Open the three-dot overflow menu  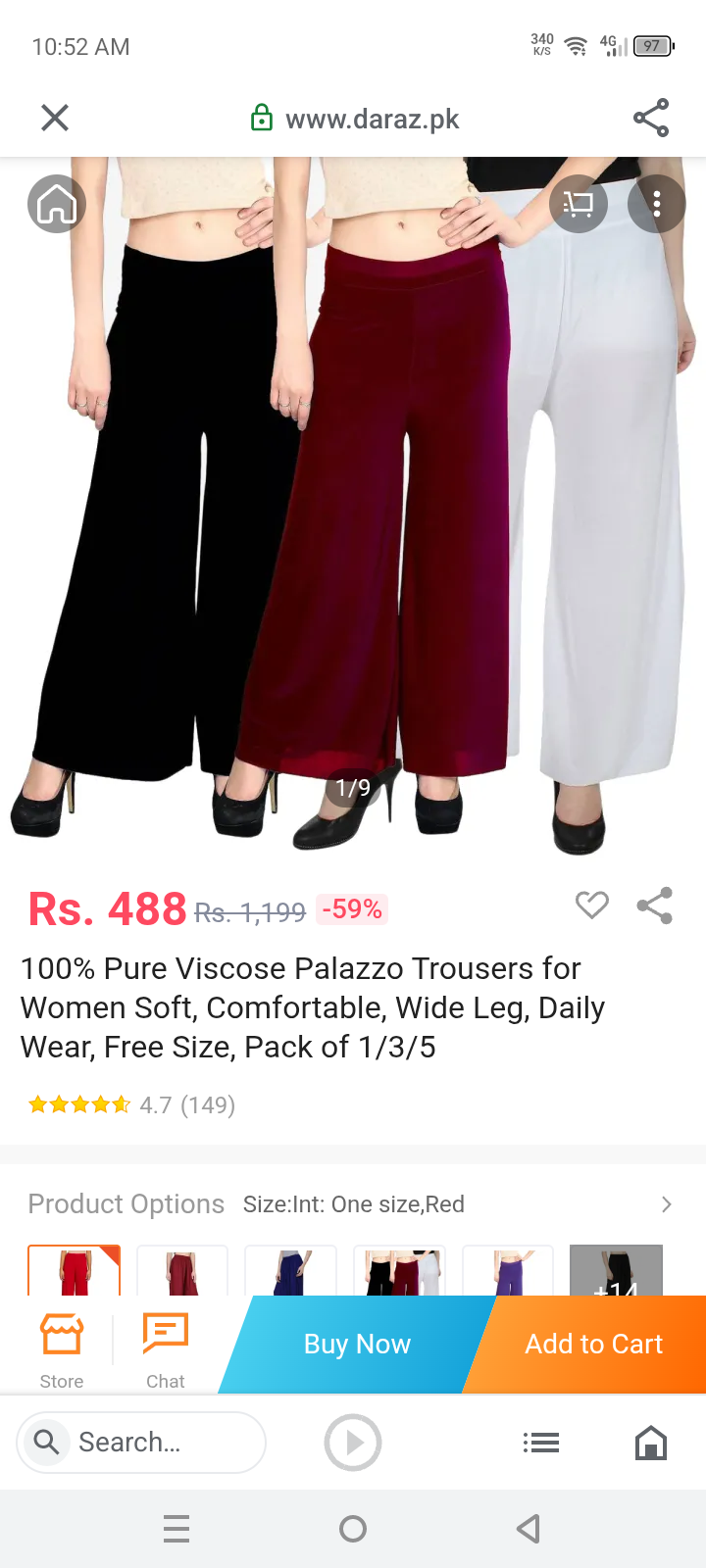click(656, 204)
